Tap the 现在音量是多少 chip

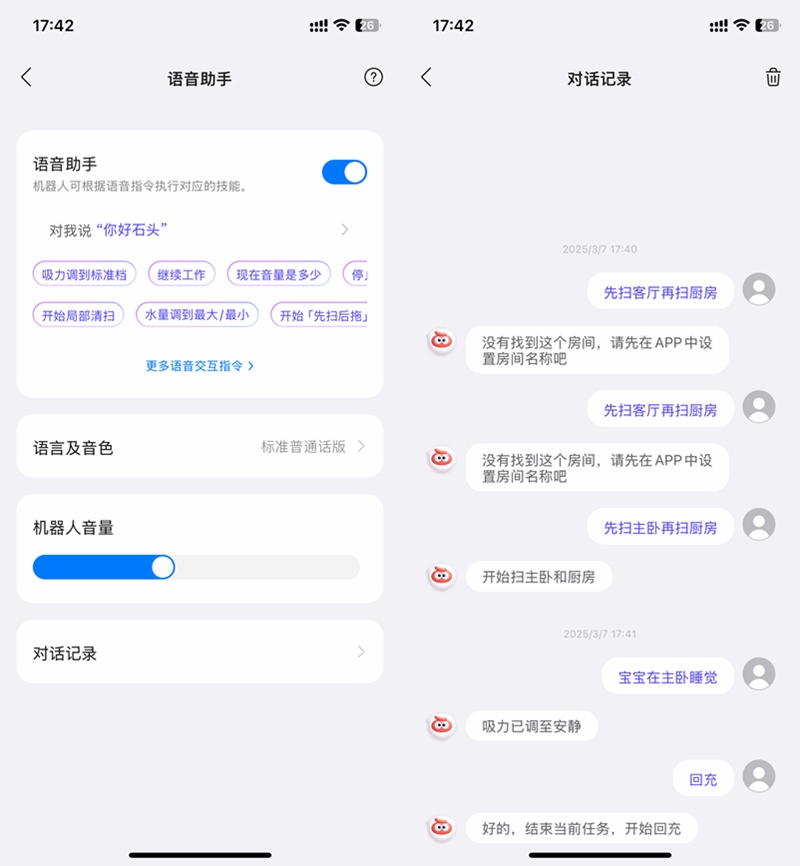[278, 274]
